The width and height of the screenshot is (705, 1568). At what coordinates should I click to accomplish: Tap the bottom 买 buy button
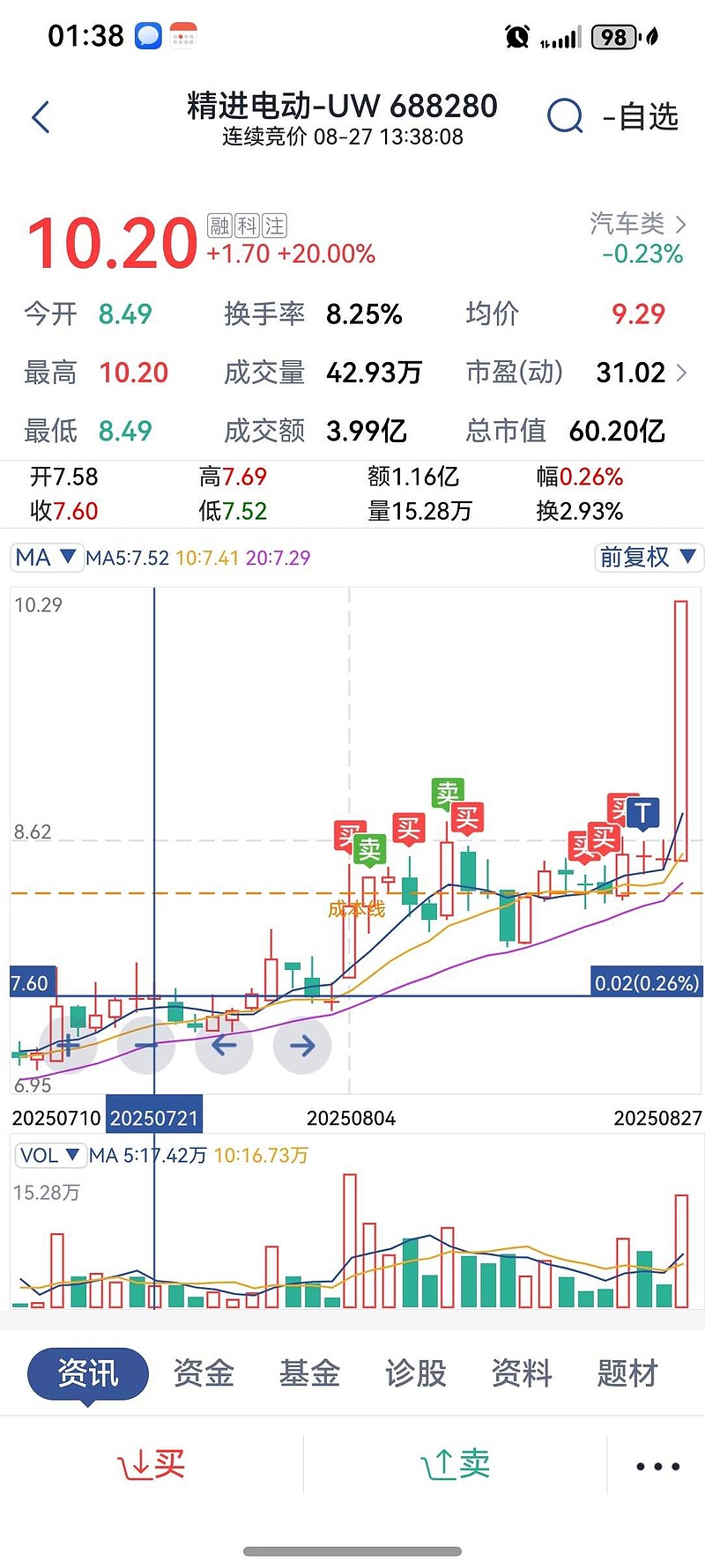152,1465
